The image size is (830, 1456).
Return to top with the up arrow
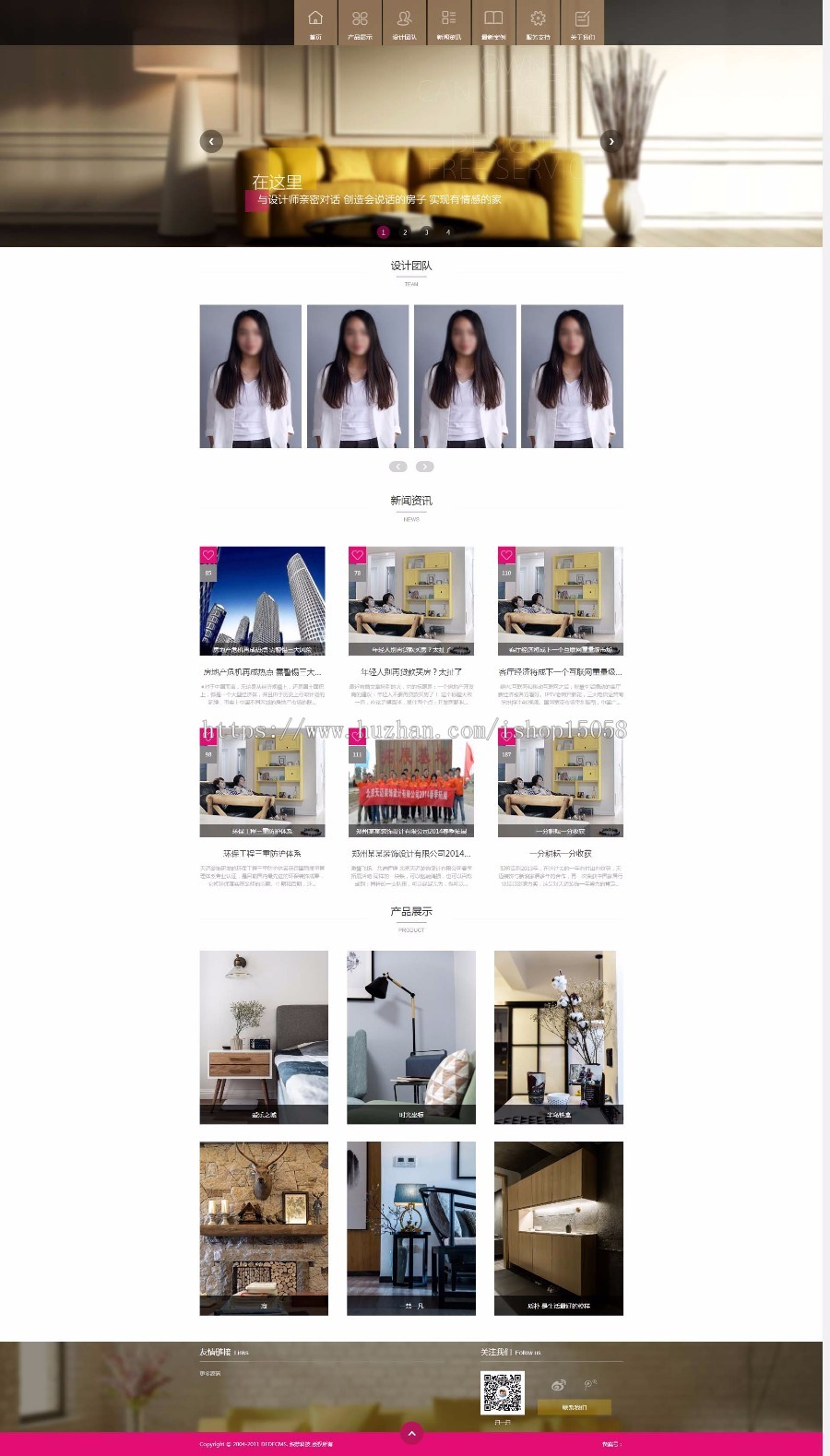point(411,1433)
